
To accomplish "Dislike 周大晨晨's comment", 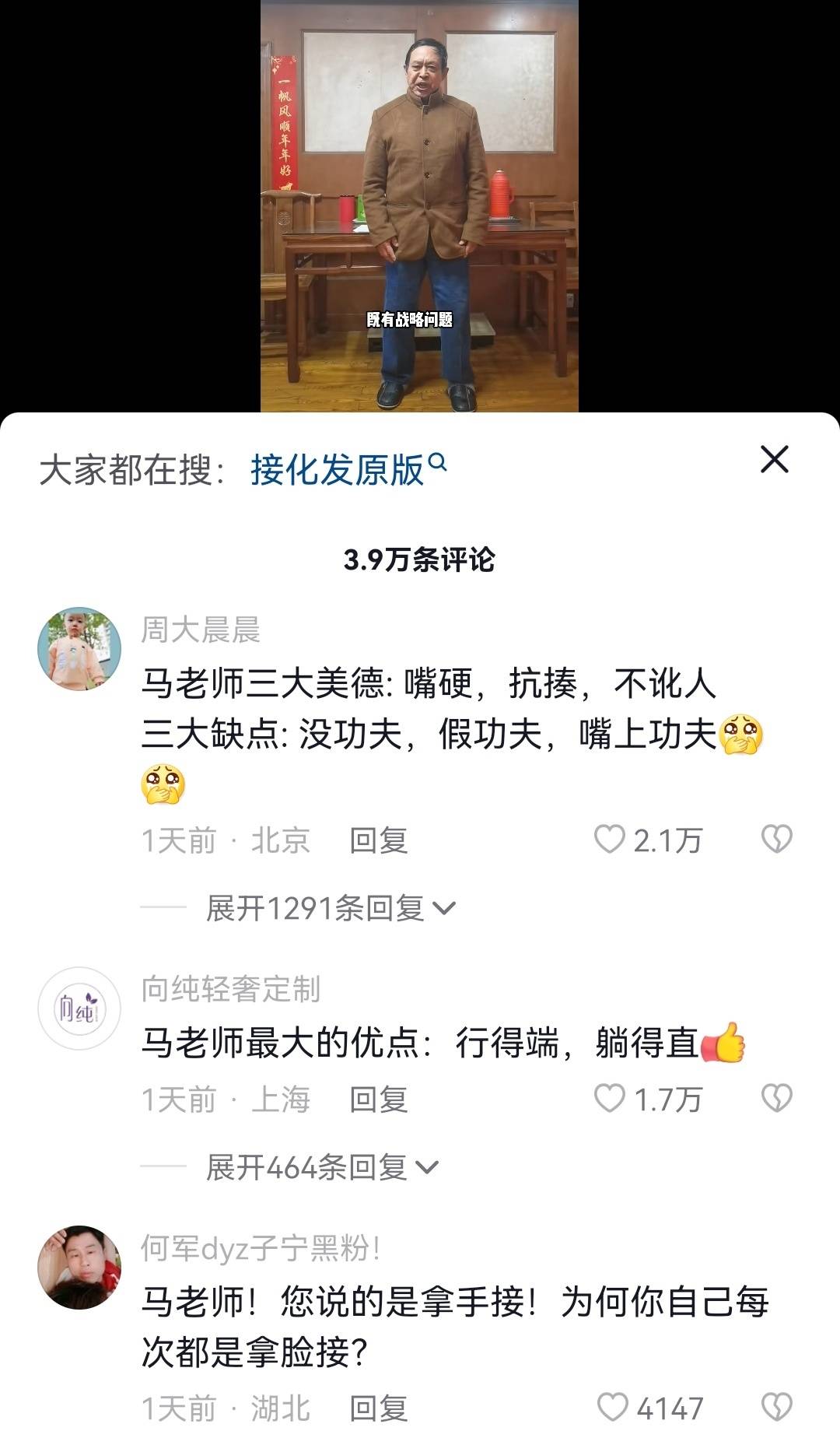I will coord(776,840).
